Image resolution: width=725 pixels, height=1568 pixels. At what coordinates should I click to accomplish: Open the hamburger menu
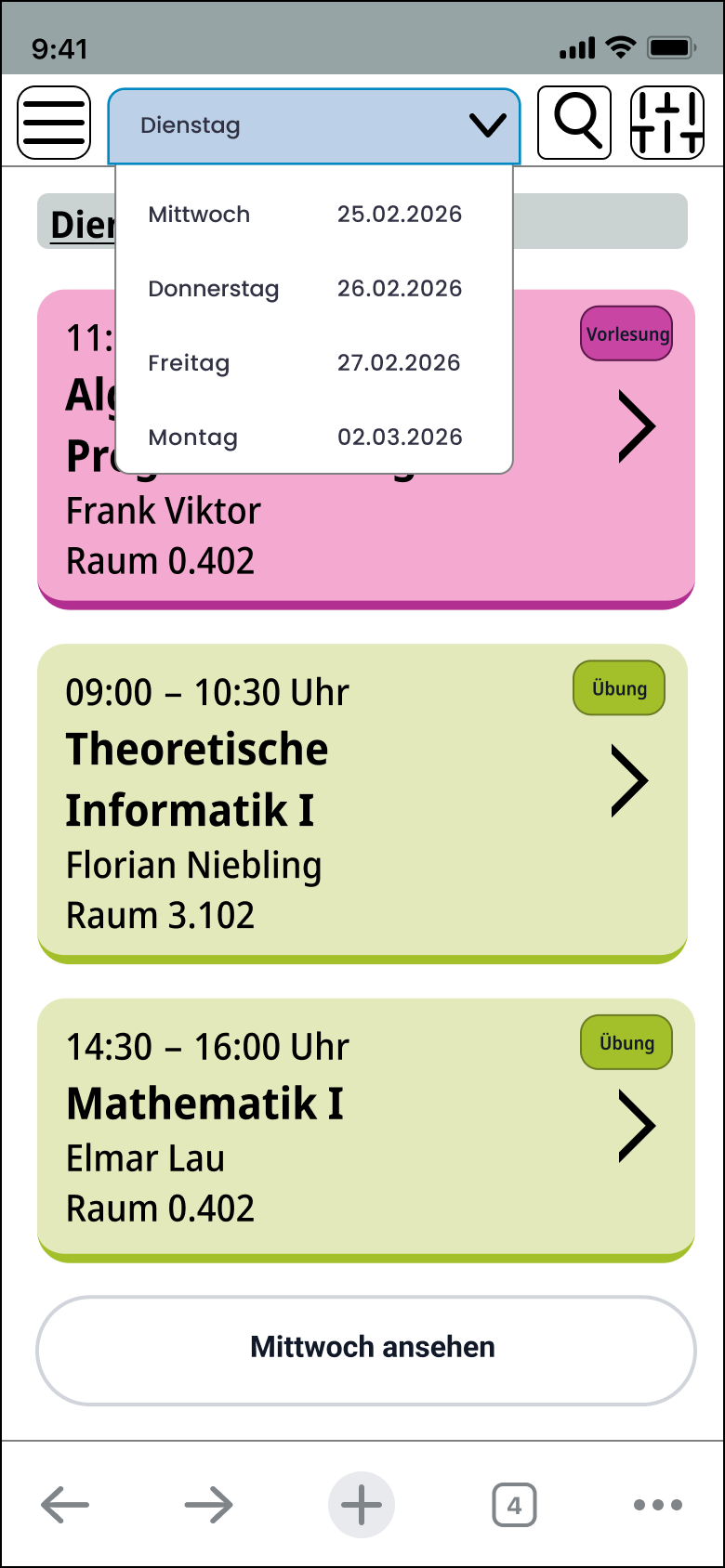pyautogui.click(x=54, y=123)
